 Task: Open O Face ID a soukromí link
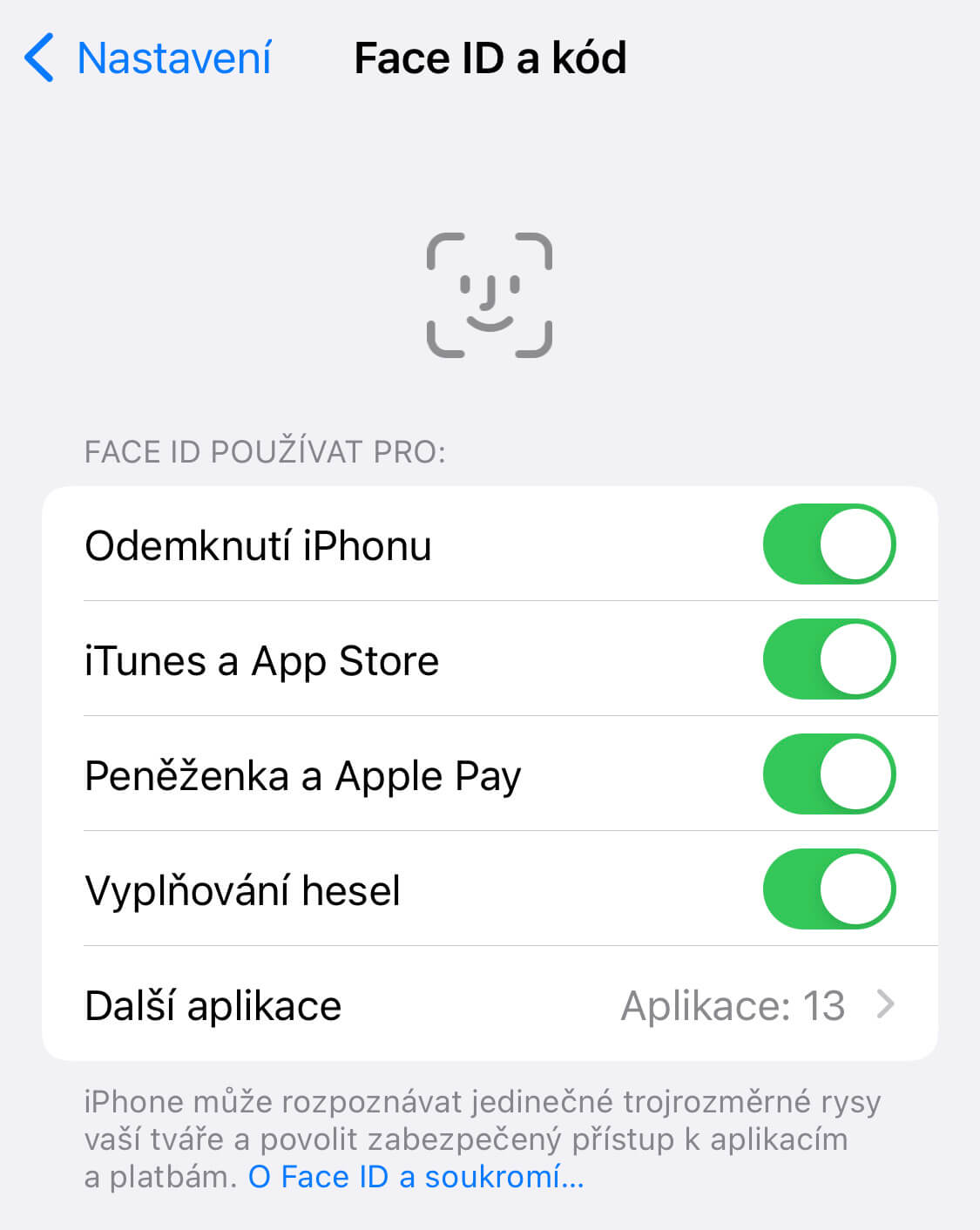point(416,1177)
